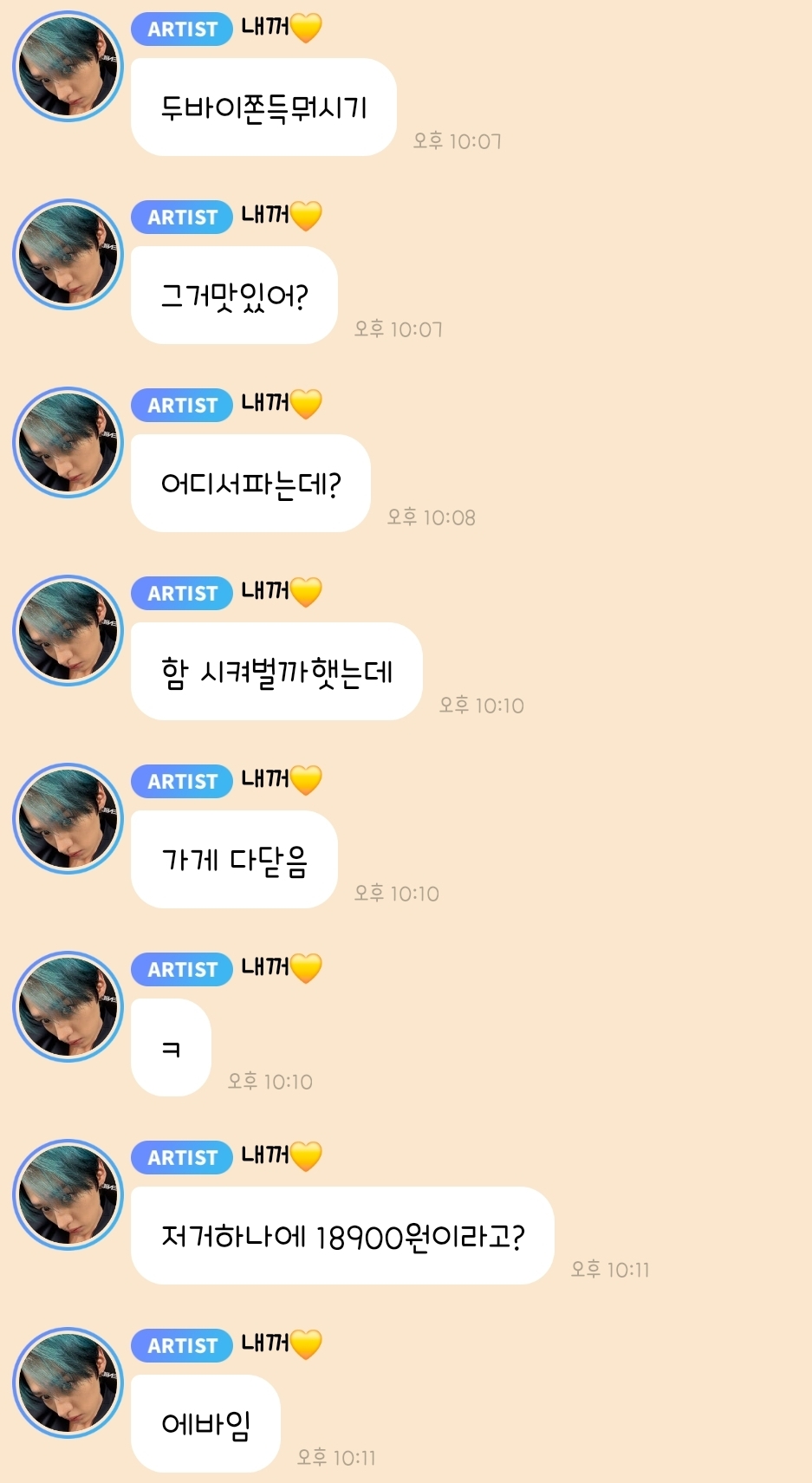Open the artist profile photo next to the first message
The width and height of the screenshot is (812, 1483).
[x=68, y=66]
